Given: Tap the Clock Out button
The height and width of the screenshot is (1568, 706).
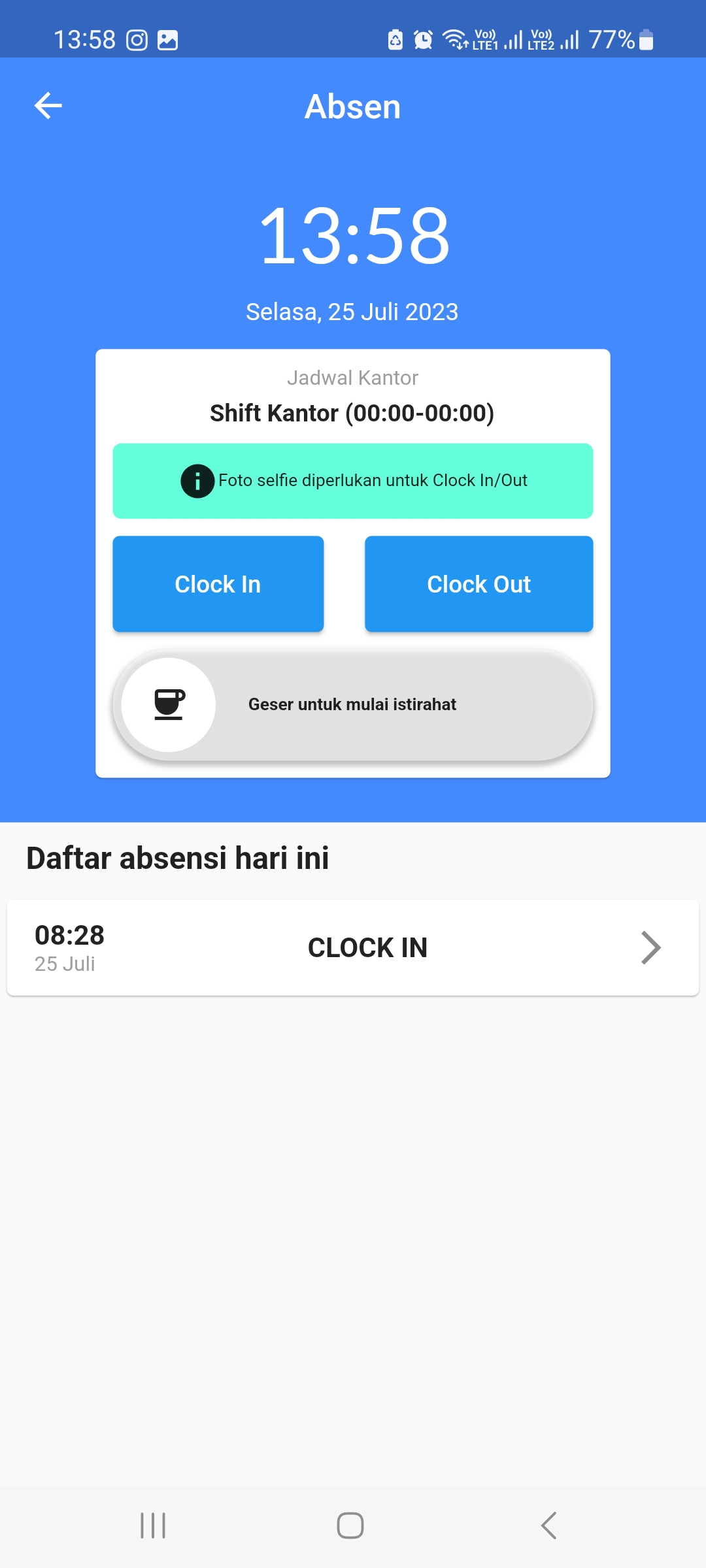Looking at the screenshot, I should [479, 584].
